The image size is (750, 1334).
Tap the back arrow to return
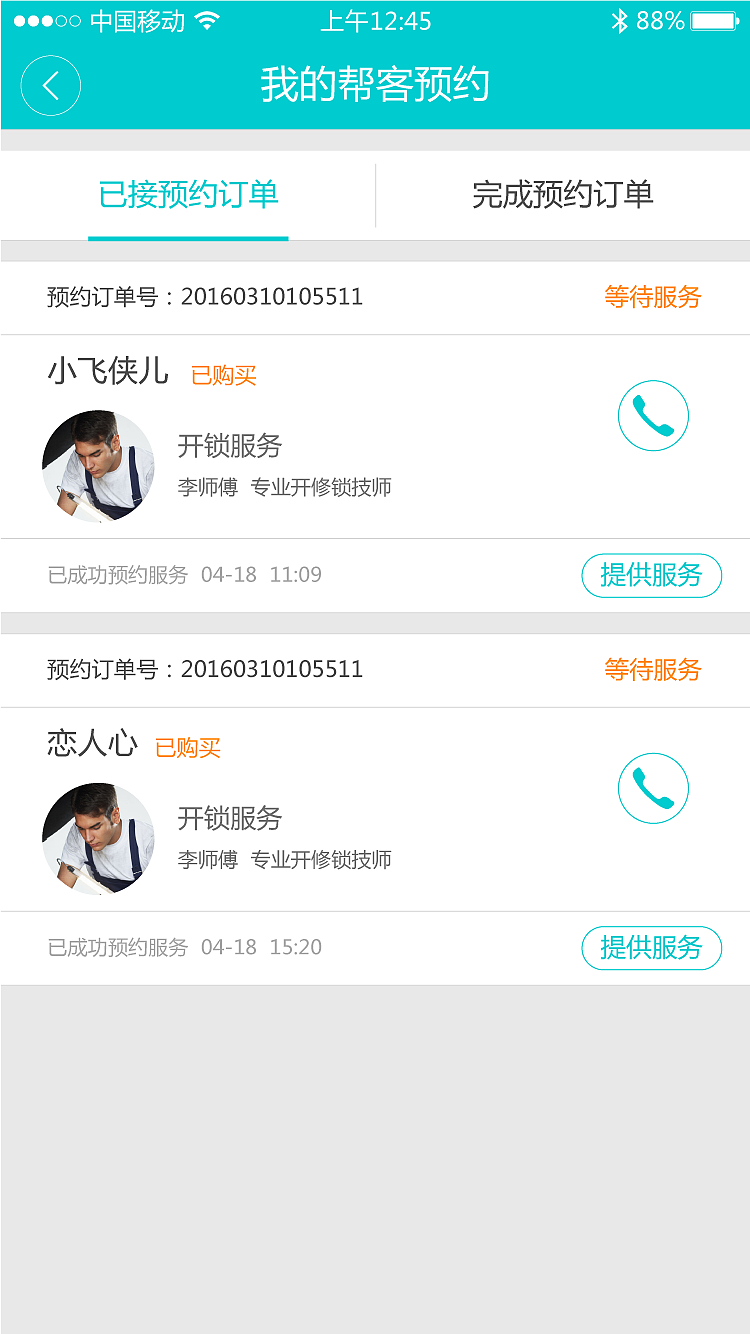click(x=50, y=86)
